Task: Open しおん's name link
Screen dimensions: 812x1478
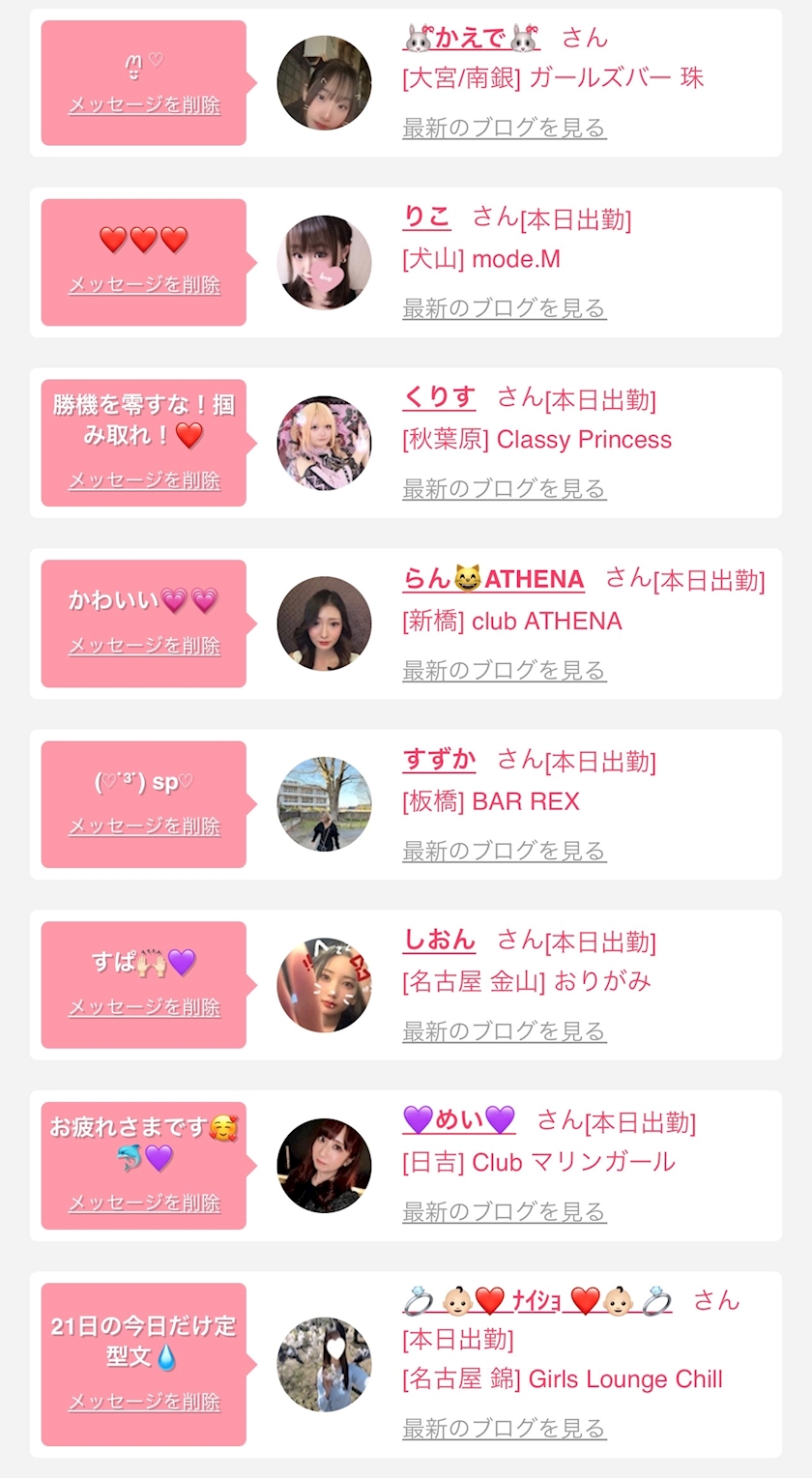Action: point(439,940)
